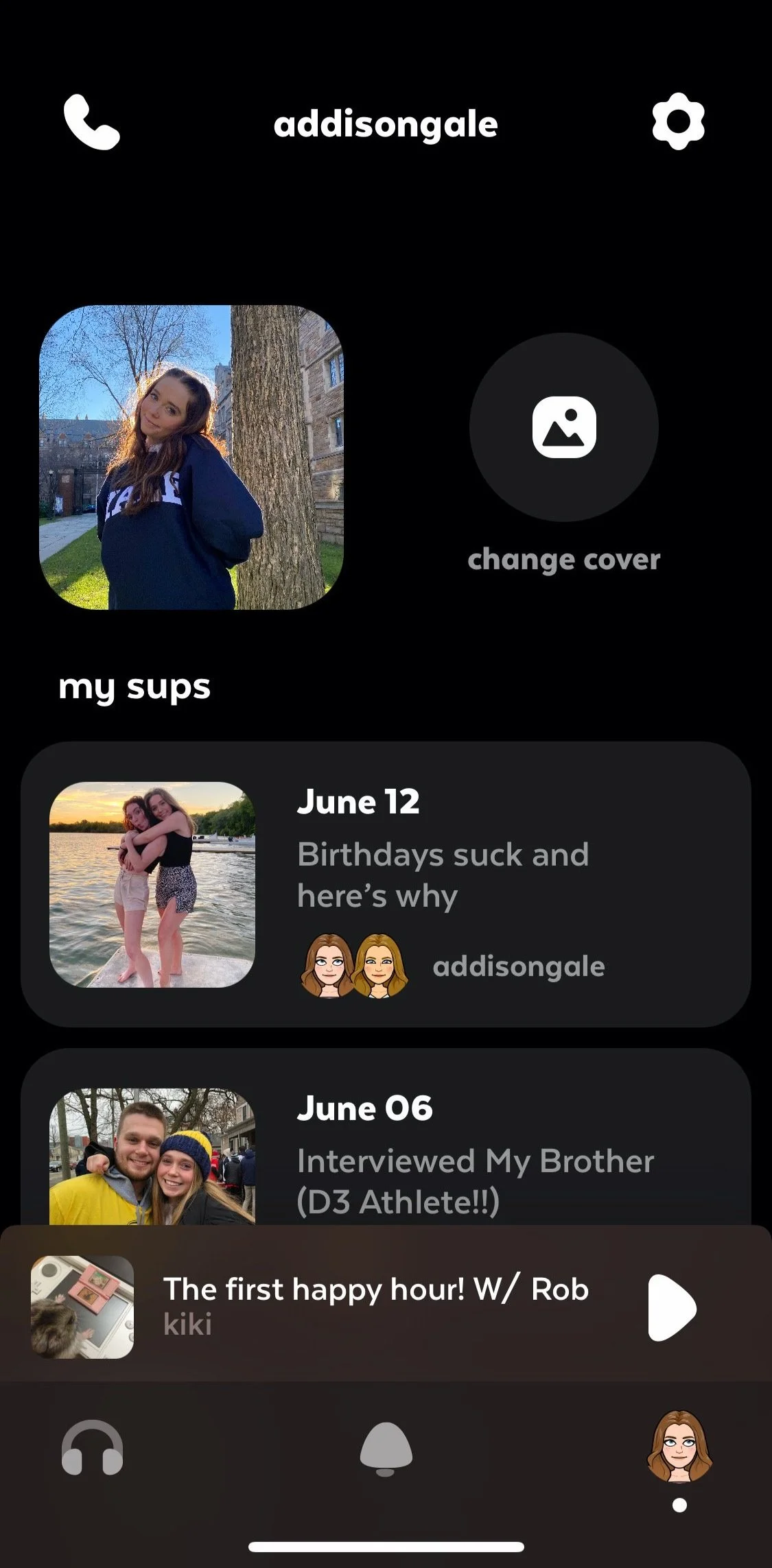This screenshot has height=1568, width=772.
Task: Open settings gear icon
Action: pos(678,121)
